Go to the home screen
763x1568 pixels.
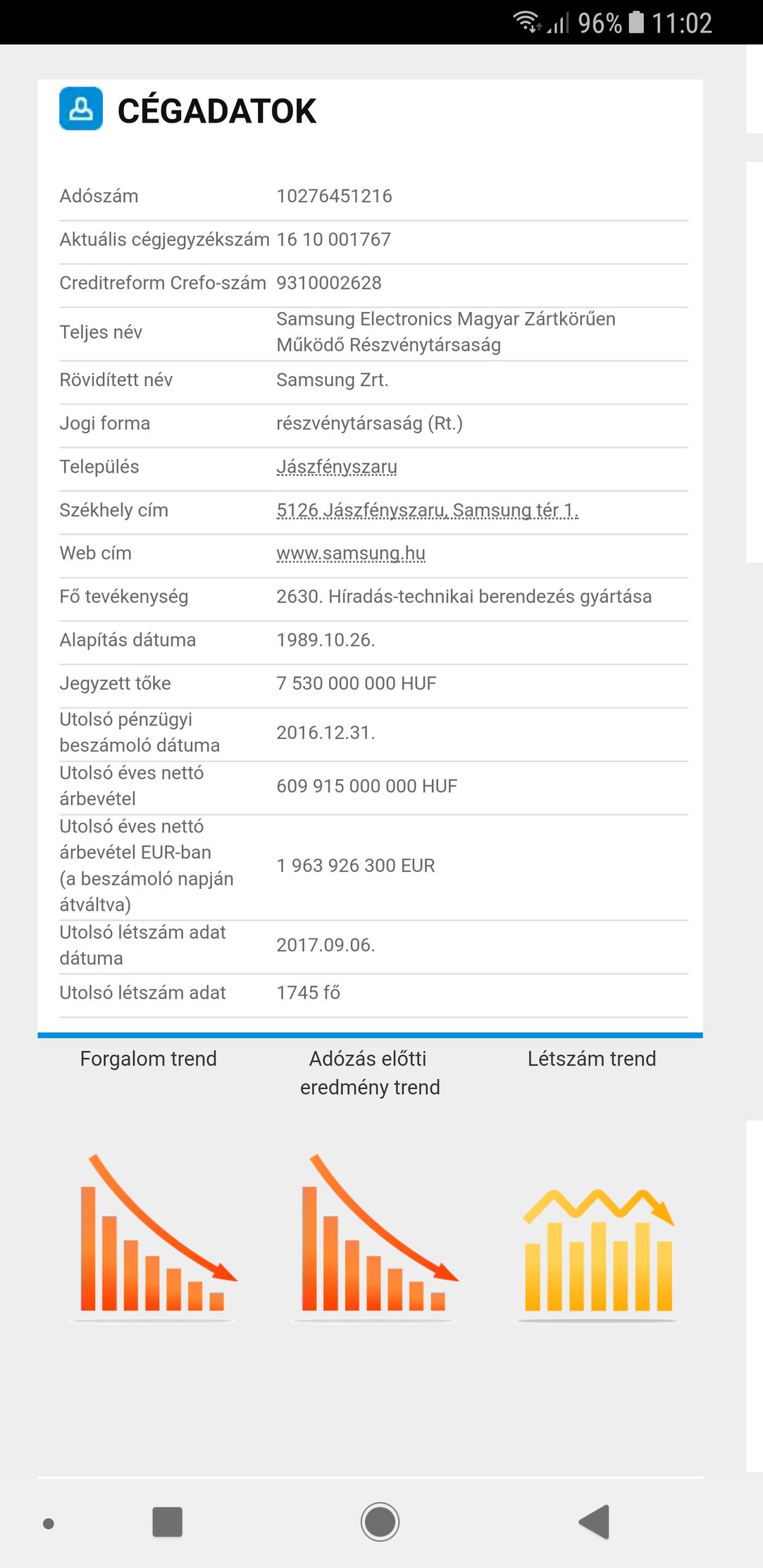click(x=380, y=1522)
